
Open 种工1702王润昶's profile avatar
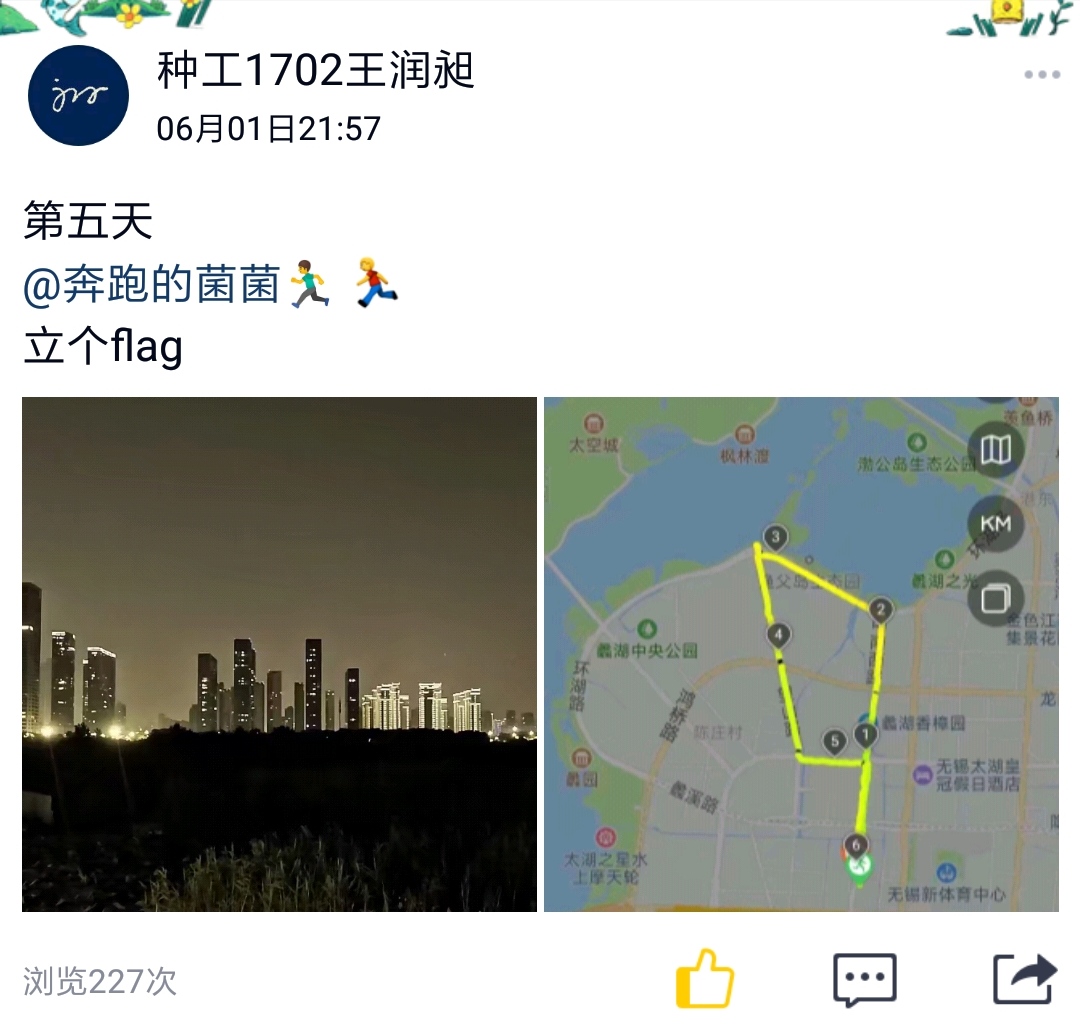coord(78,96)
